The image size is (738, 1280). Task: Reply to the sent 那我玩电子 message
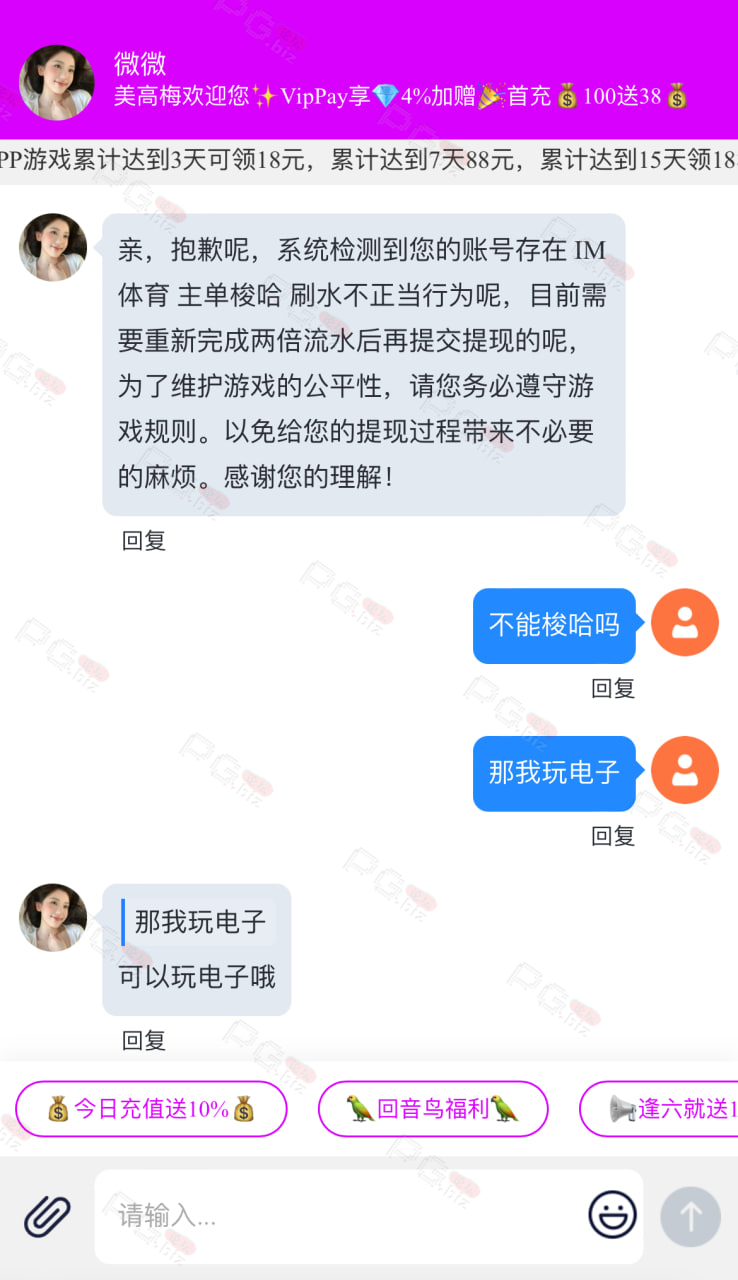point(613,836)
